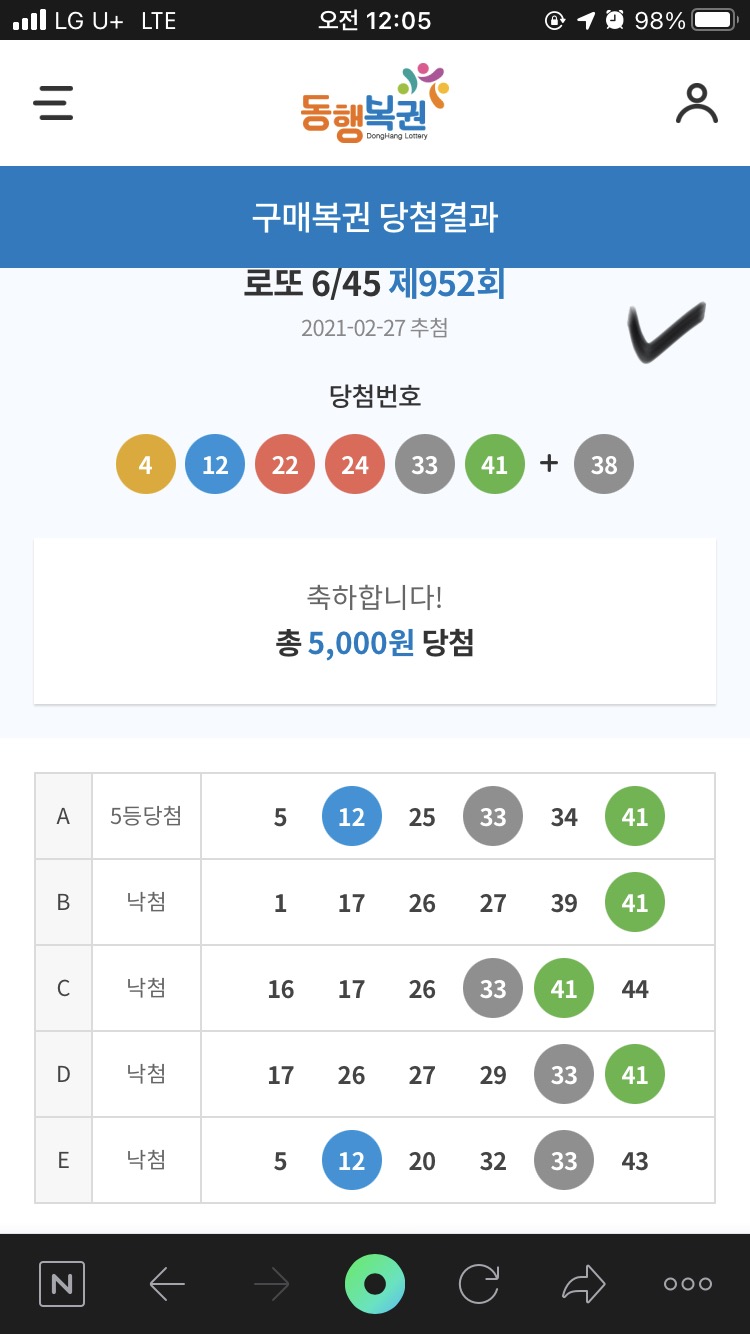Go back to the previous page
750x1334 pixels.
166,1284
